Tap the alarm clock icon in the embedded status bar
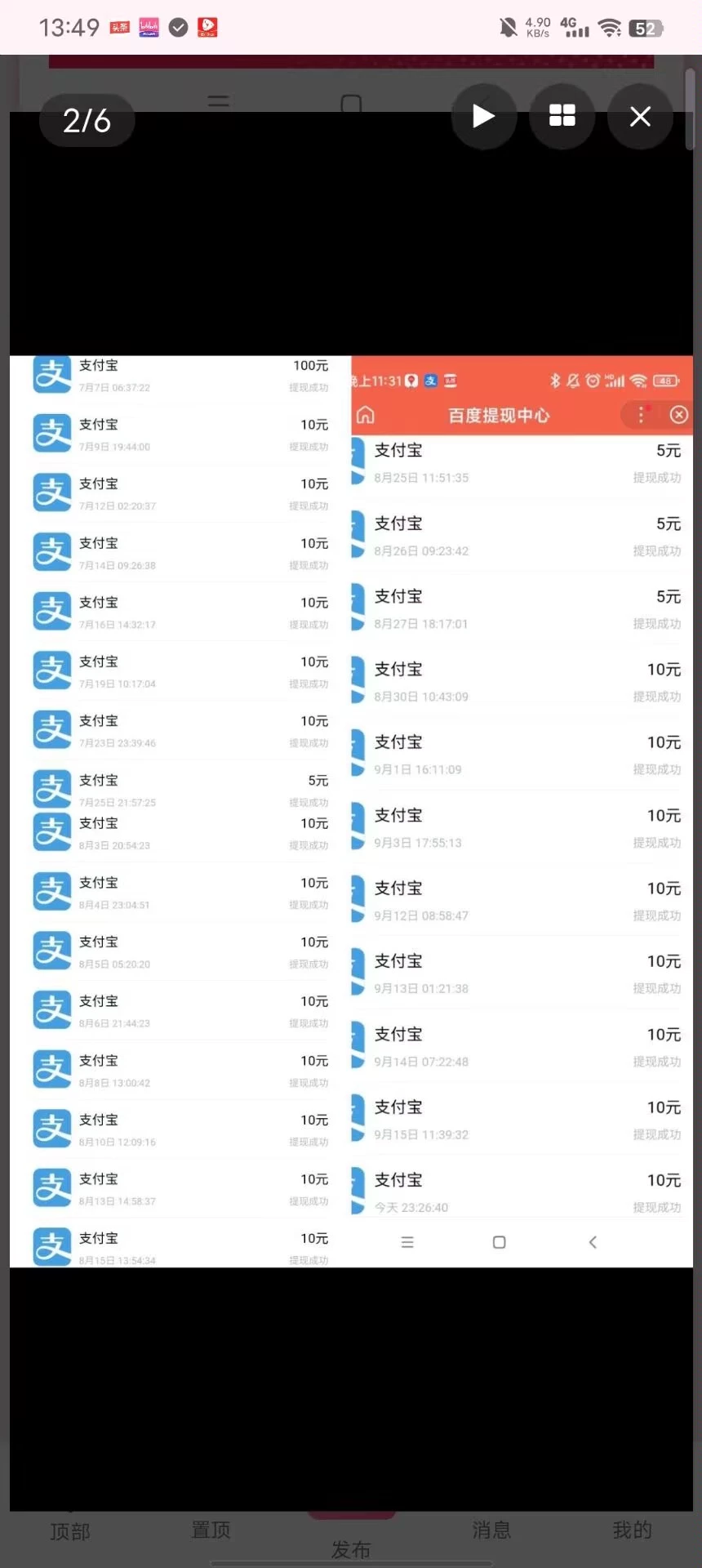Screen dimensions: 702x1568 (591, 381)
